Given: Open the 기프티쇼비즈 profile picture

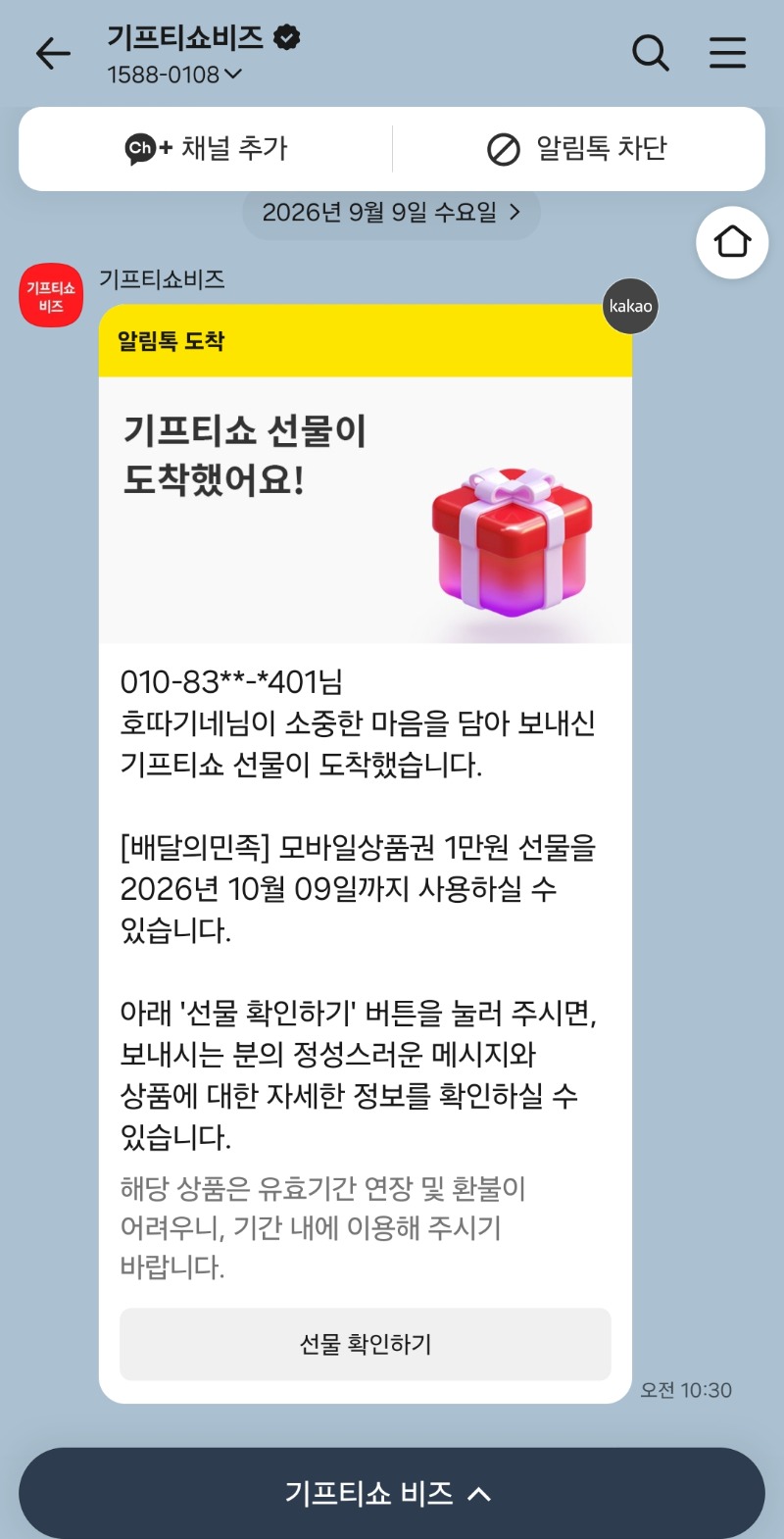Looking at the screenshot, I should tap(51, 295).
